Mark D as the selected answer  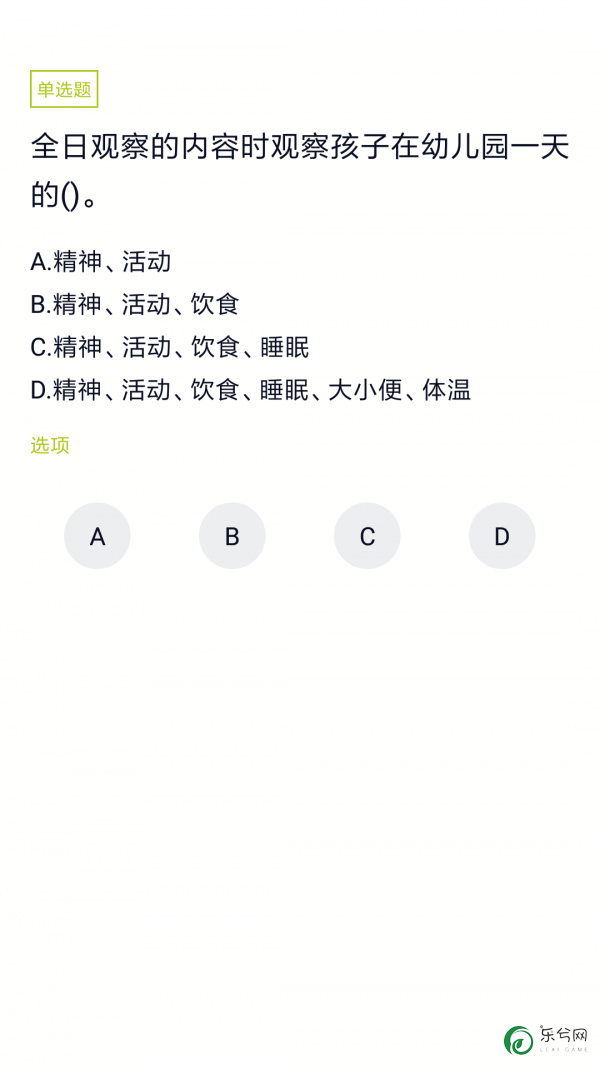coord(502,536)
